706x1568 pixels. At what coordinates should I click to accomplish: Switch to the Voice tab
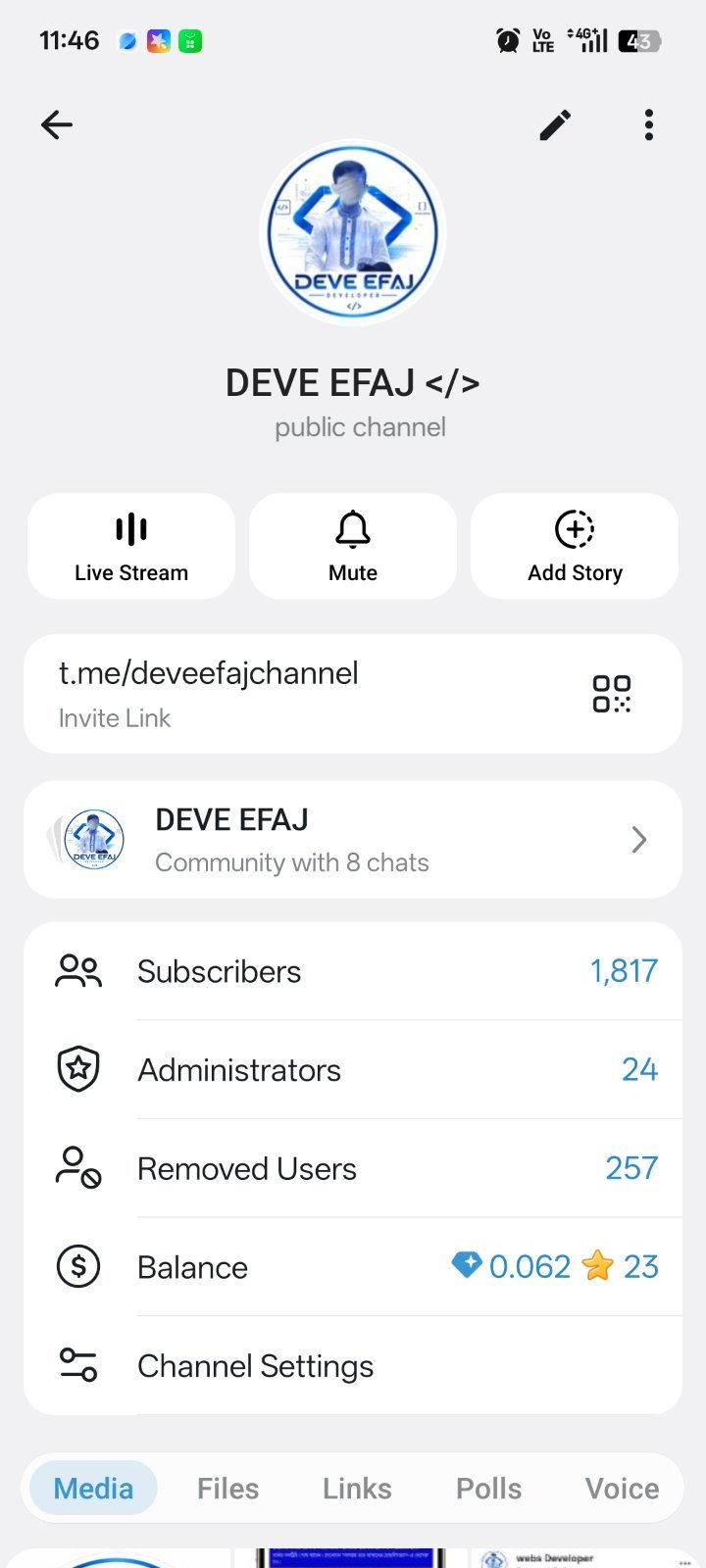pos(622,1489)
